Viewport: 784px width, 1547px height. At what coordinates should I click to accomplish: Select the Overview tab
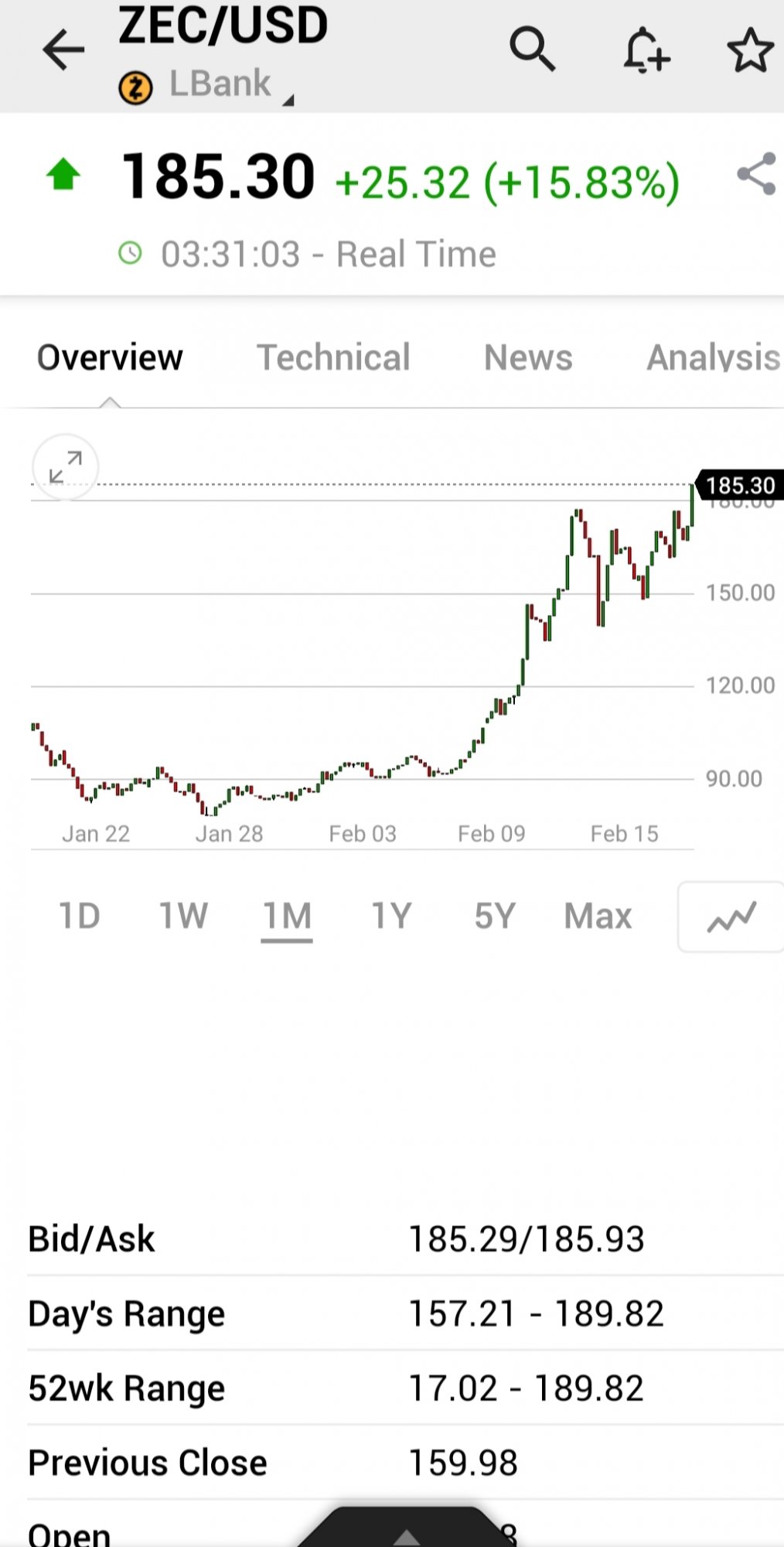click(110, 357)
